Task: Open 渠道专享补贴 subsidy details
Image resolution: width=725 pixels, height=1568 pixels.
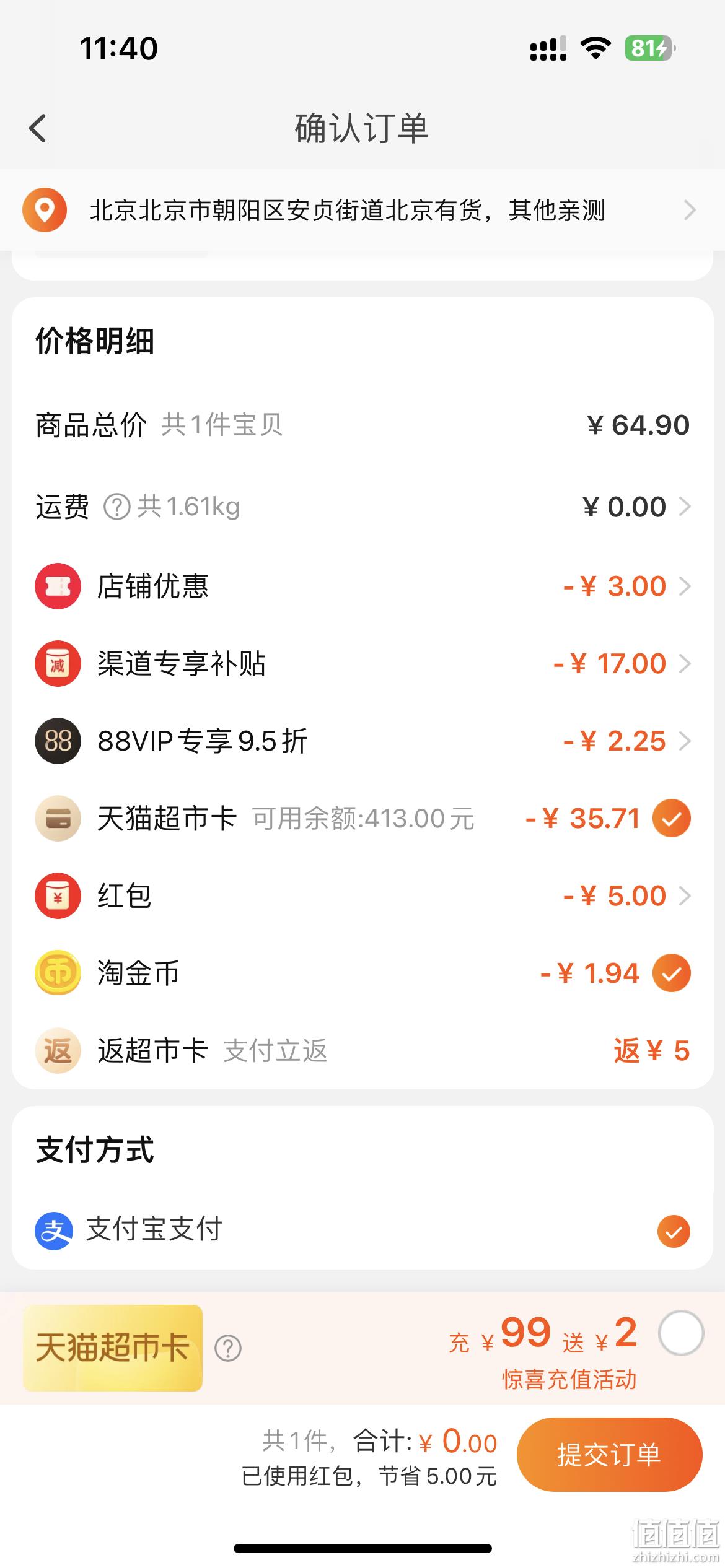Action: (362, 663)
